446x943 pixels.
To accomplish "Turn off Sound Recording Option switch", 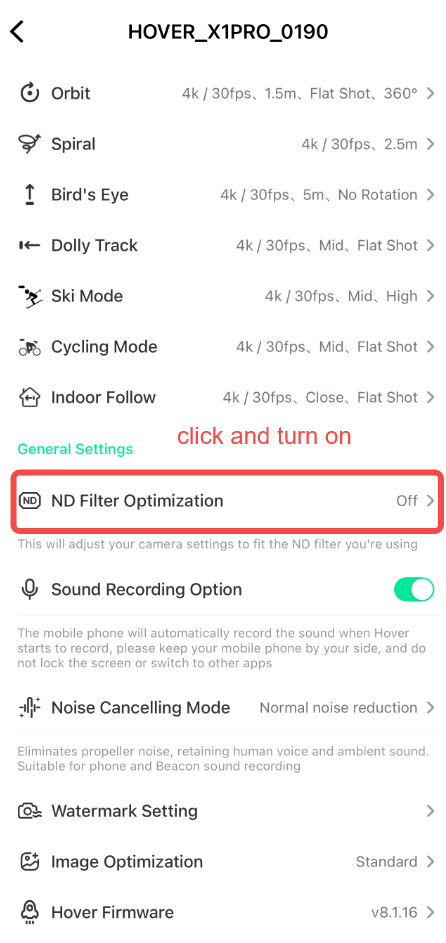I will [x=414, y=589].
